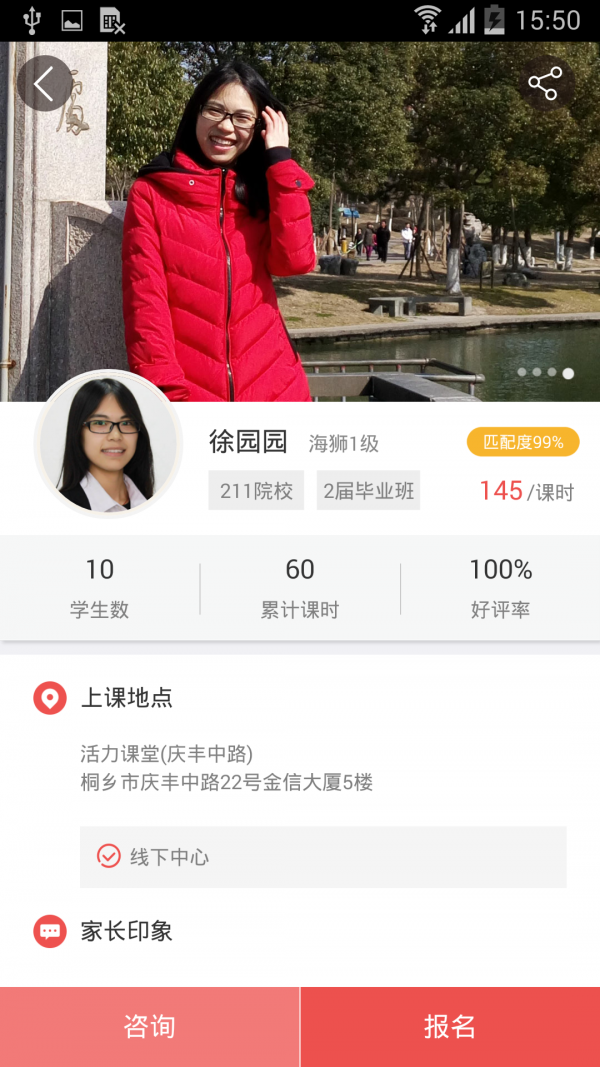This screenshot has height=1067, width=600.
Task: Tap the 咨询 consultation button
Action: [x=150, y=1026]
